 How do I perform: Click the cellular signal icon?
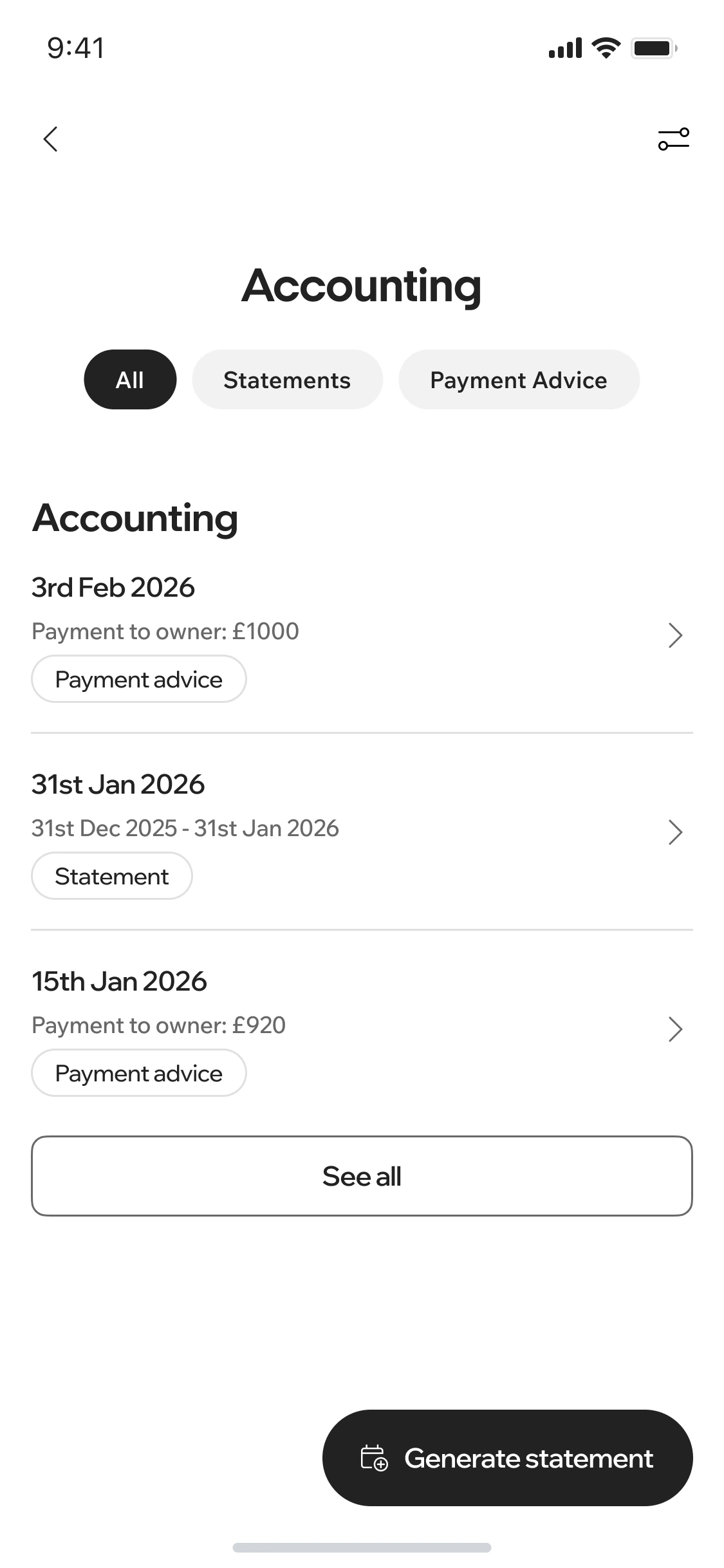point(565,46)
